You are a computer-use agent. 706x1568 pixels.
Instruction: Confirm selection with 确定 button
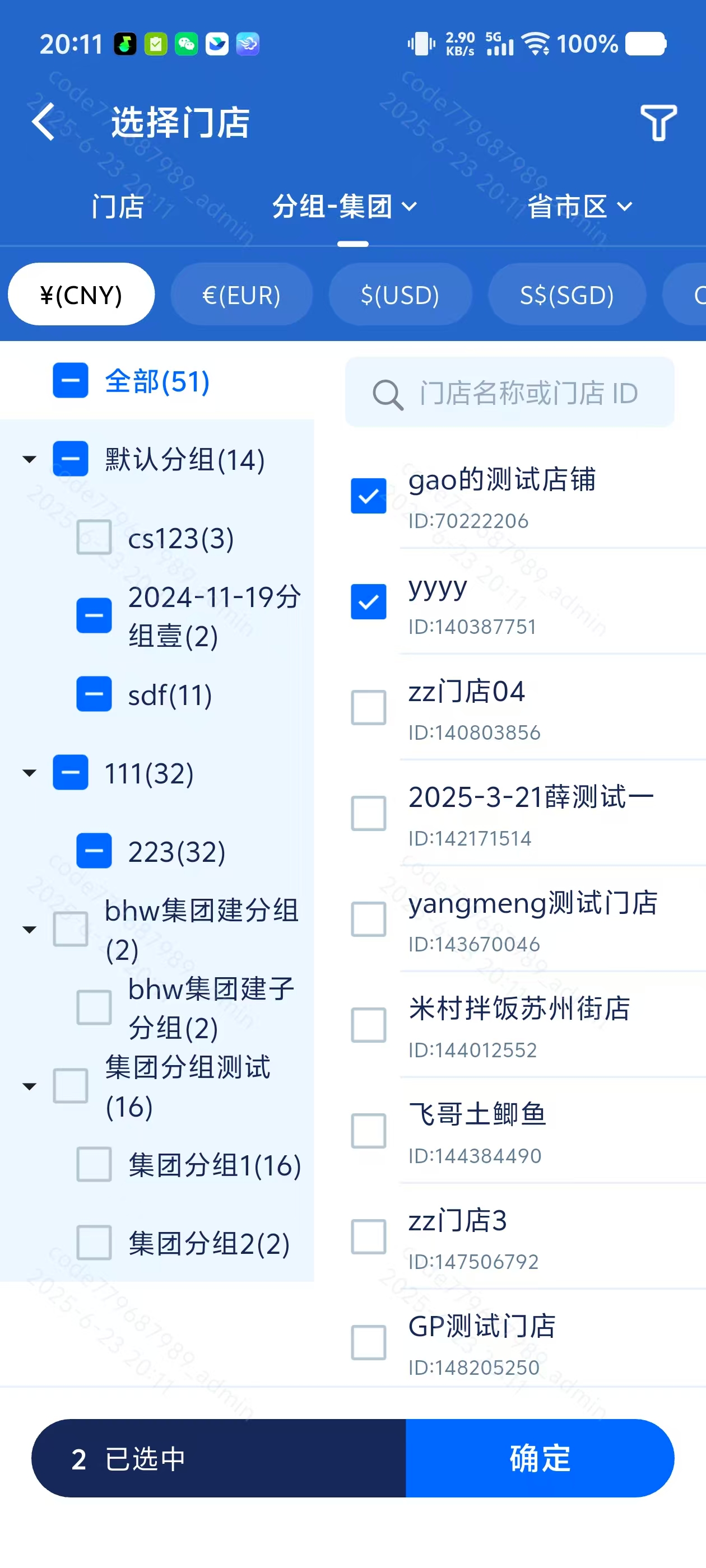pyautogui.click(x=540, y=1458)
